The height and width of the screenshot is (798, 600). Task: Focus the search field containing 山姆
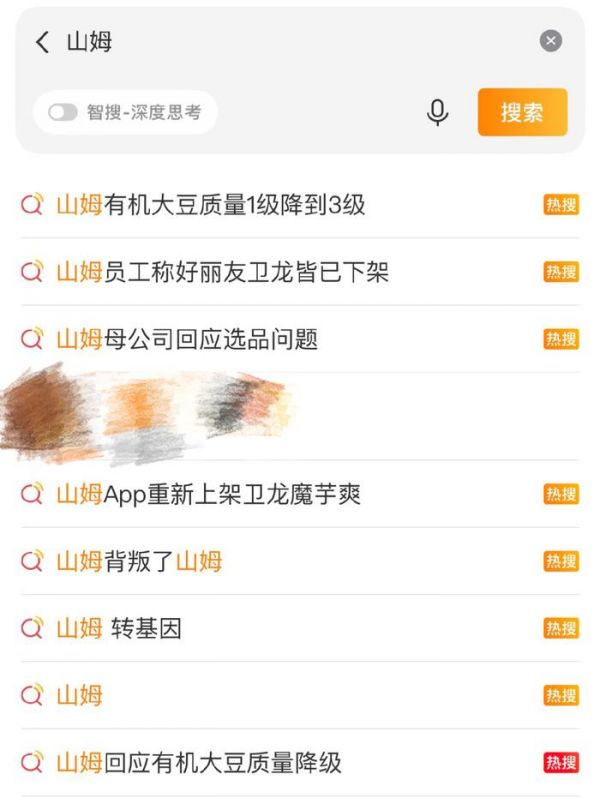(300, 42)
